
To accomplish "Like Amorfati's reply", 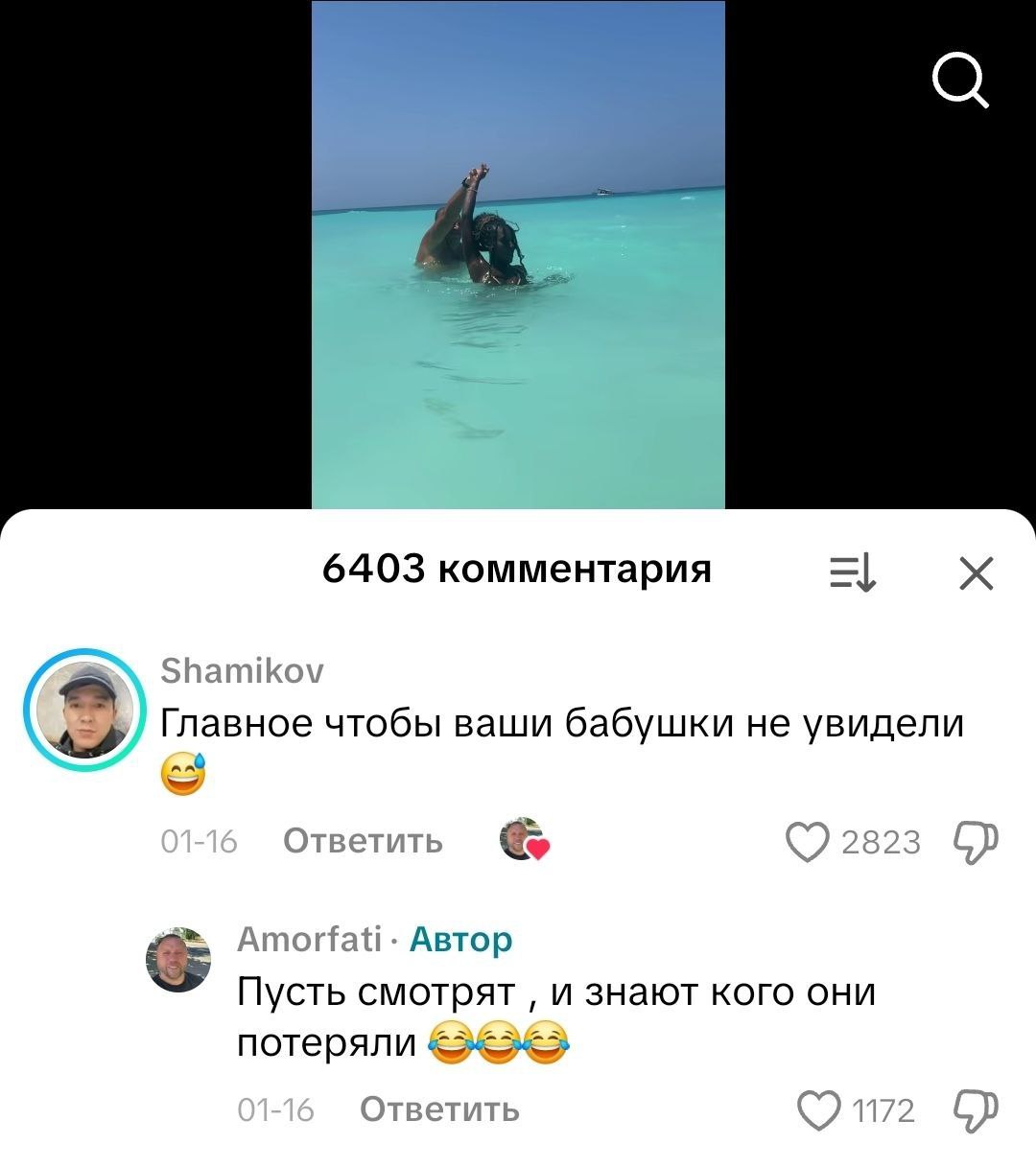I will [819, 1110].
